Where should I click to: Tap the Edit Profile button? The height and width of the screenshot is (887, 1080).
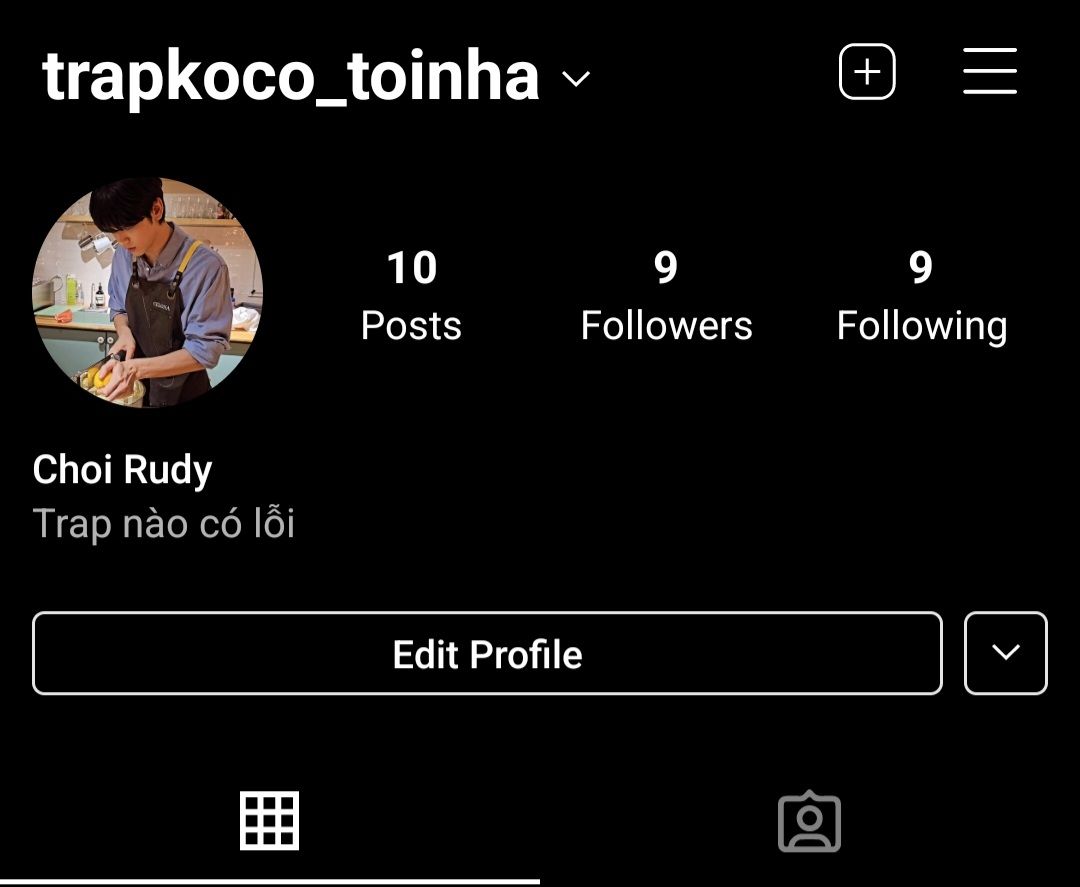(487, 654)
